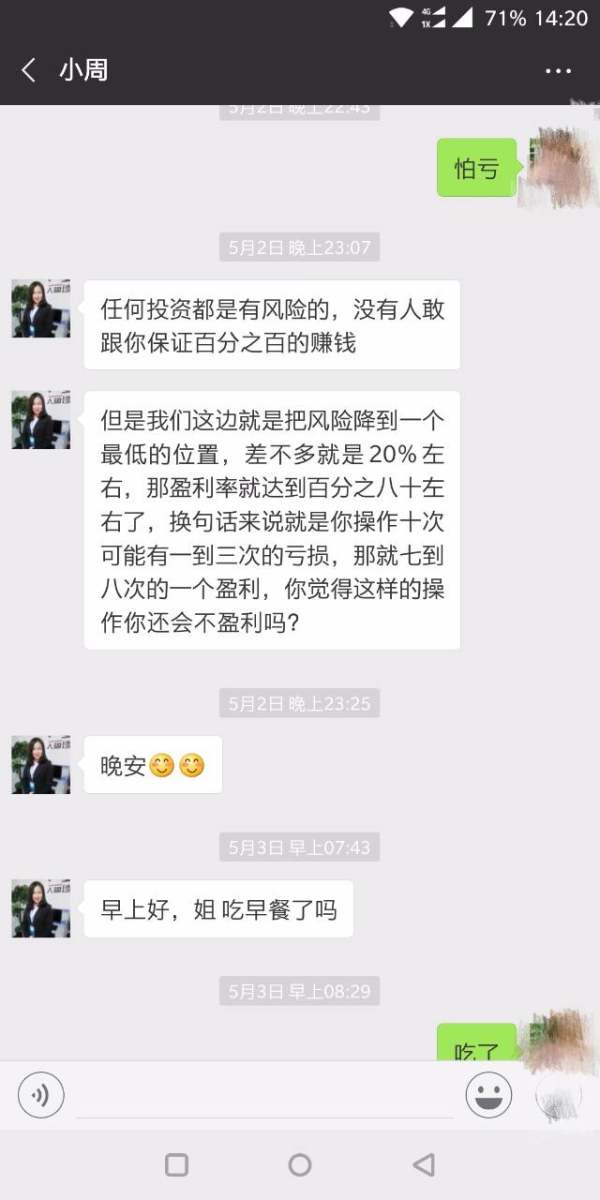The height and width of the screenshot is (1200, 600).
Task: Open 小周's profile from the 晚安 message avatar
Action: (41, 765)
